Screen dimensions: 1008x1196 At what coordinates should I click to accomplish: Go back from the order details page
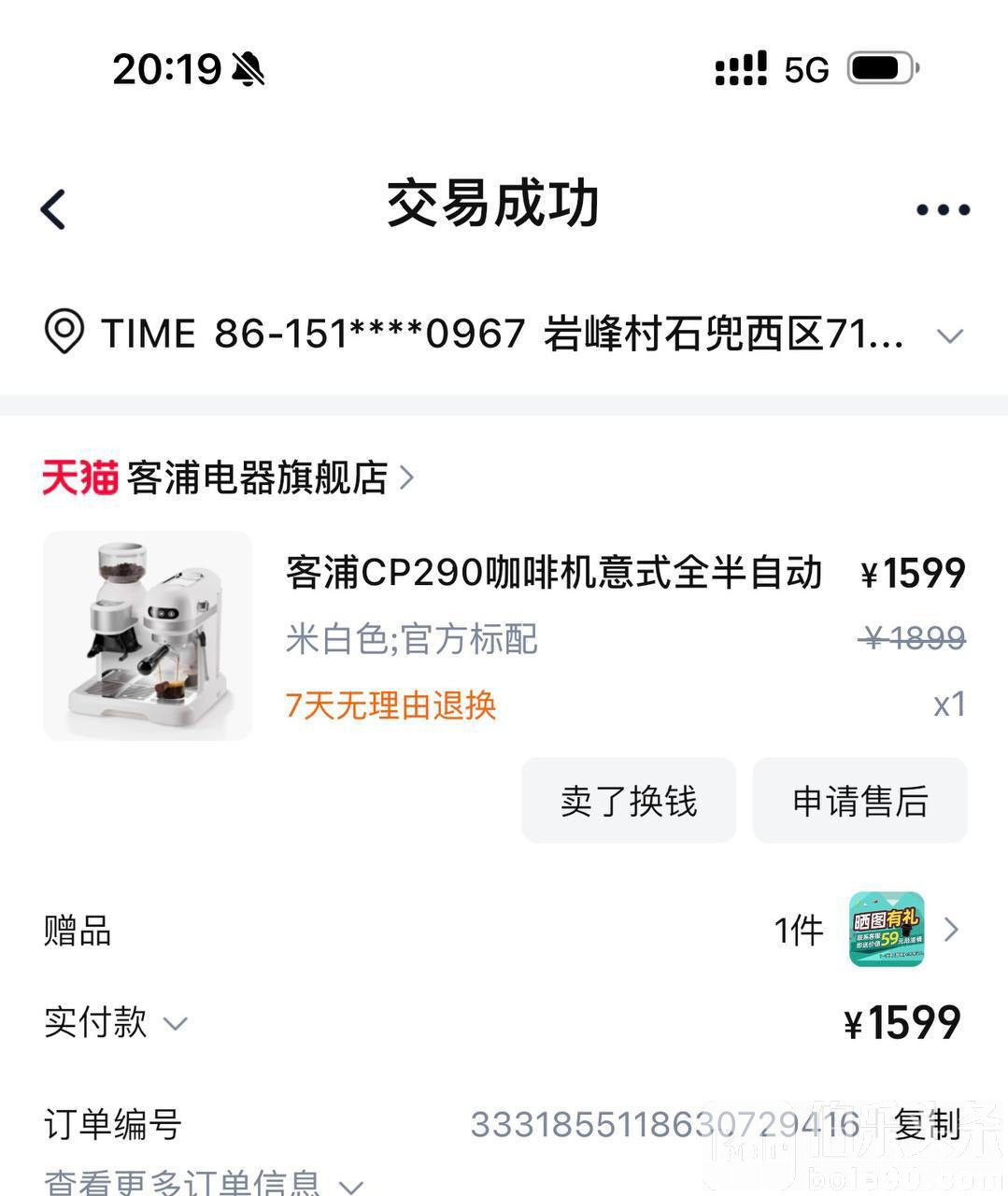[x=54, y=208]
